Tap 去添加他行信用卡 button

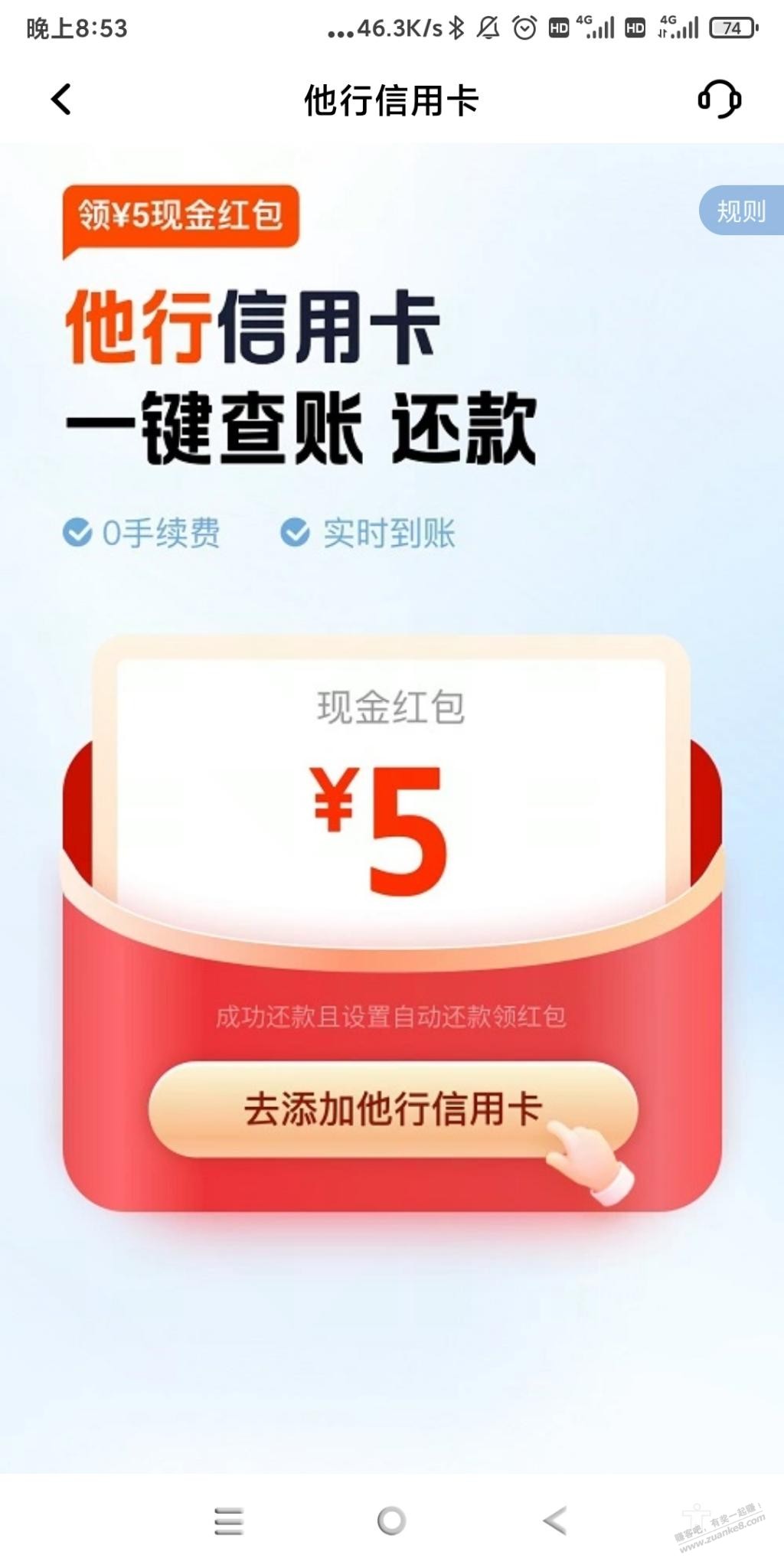point(393,1109)
